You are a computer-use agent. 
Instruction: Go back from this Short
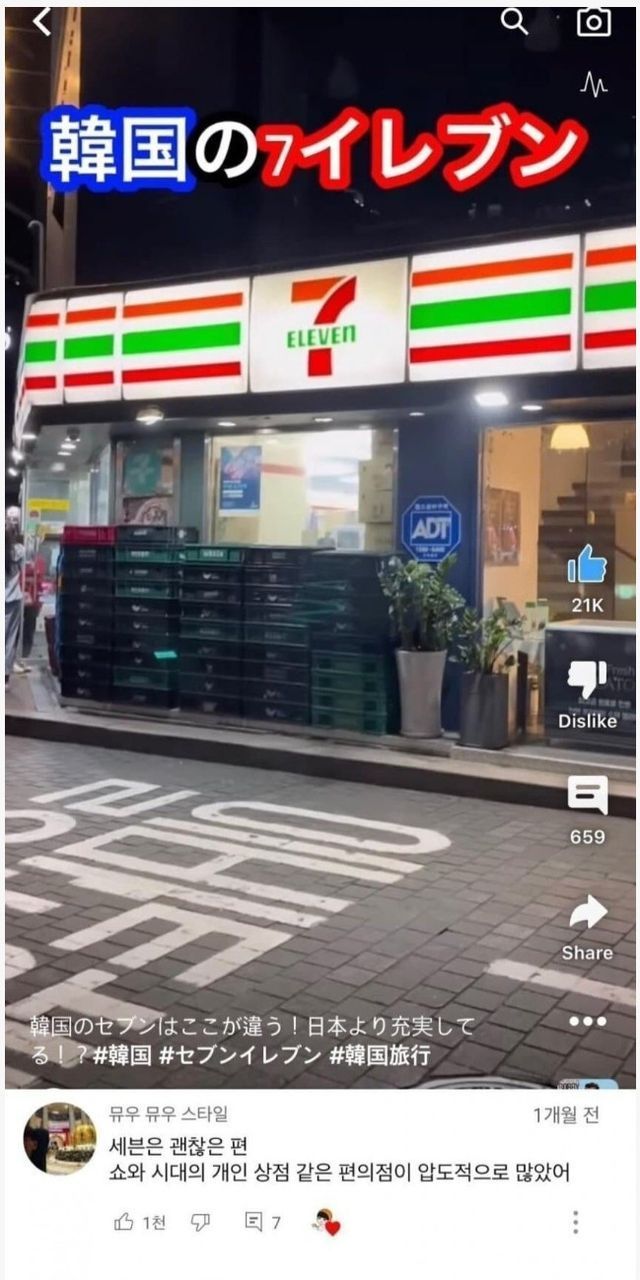[x=41, y=22]
